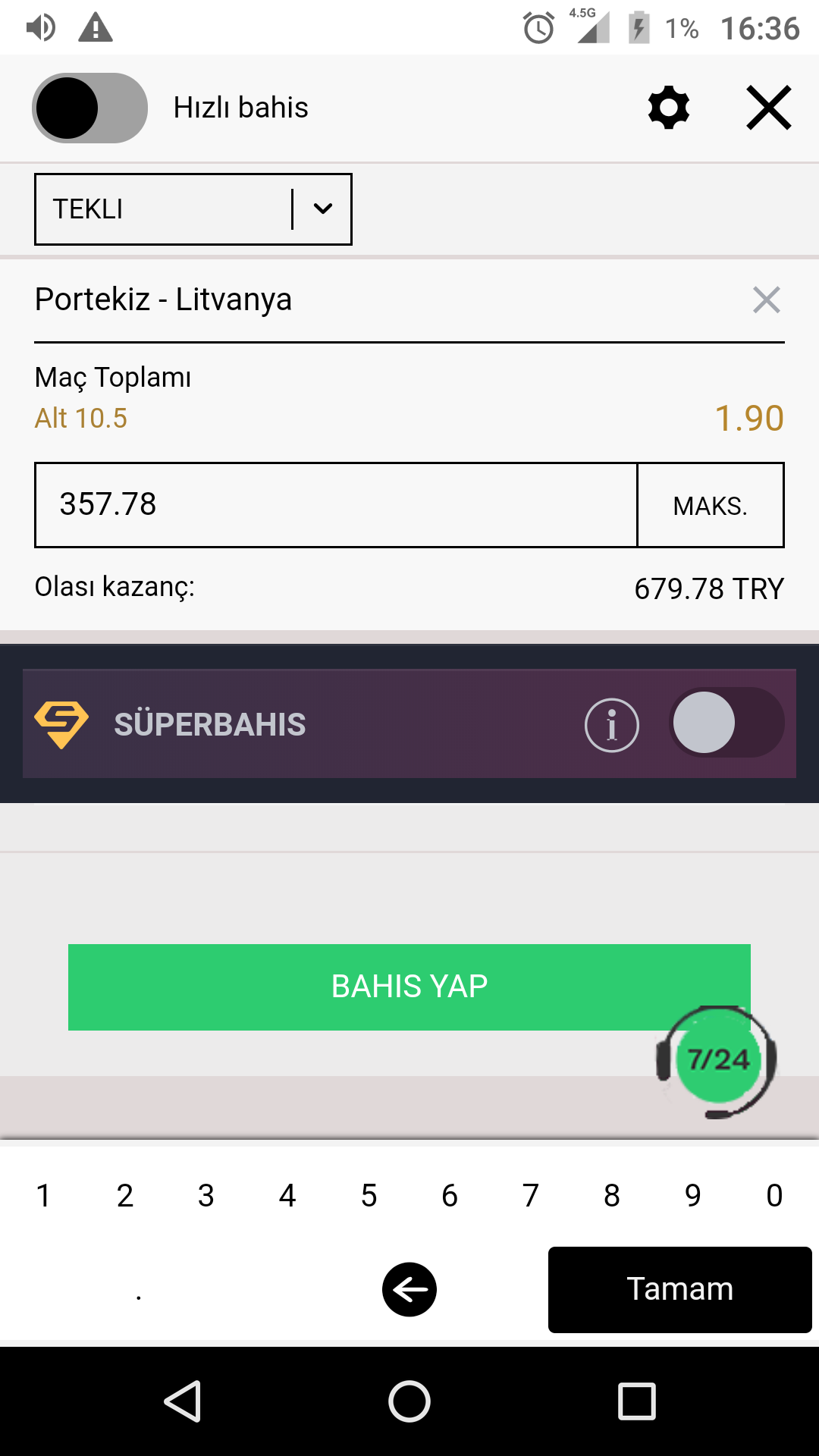Remove the Portekiz - Litvanya bet
Screen dimensions: 819x1456
click(x=767, y=300)
